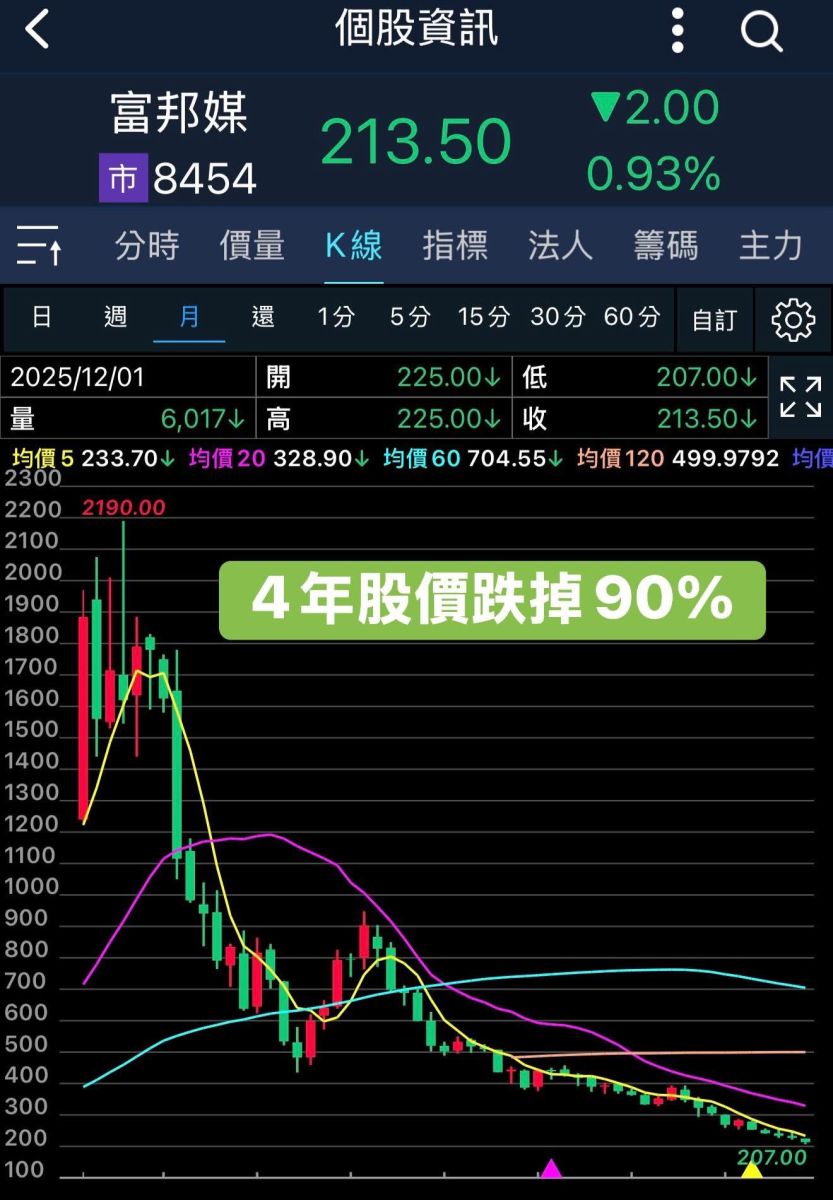This screenshot has width=833, height=1200.
Task: Switch to the 分時 tab
Action: 147,245
